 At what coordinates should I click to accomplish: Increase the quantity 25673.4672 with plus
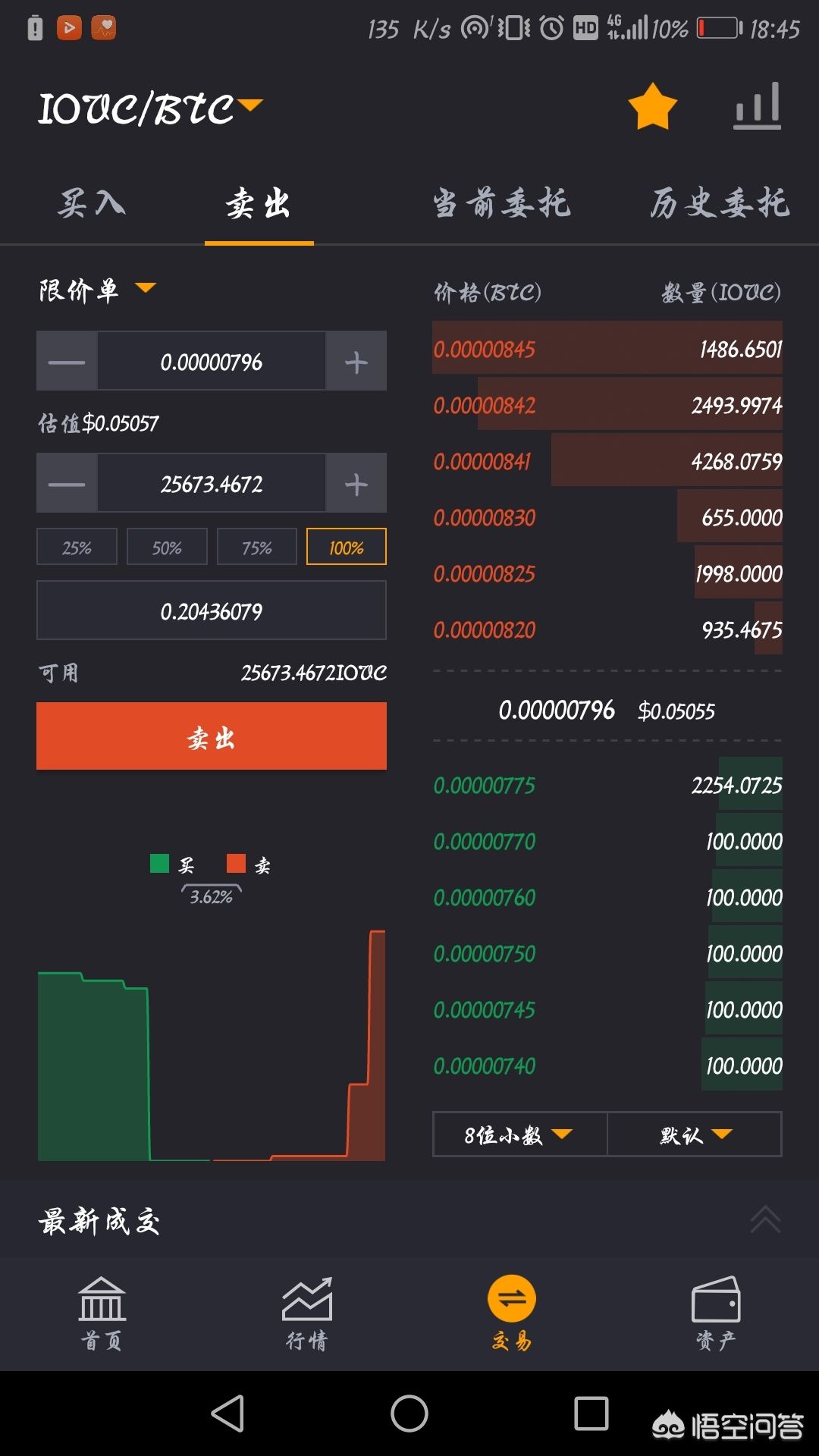(x=356, y=484)
